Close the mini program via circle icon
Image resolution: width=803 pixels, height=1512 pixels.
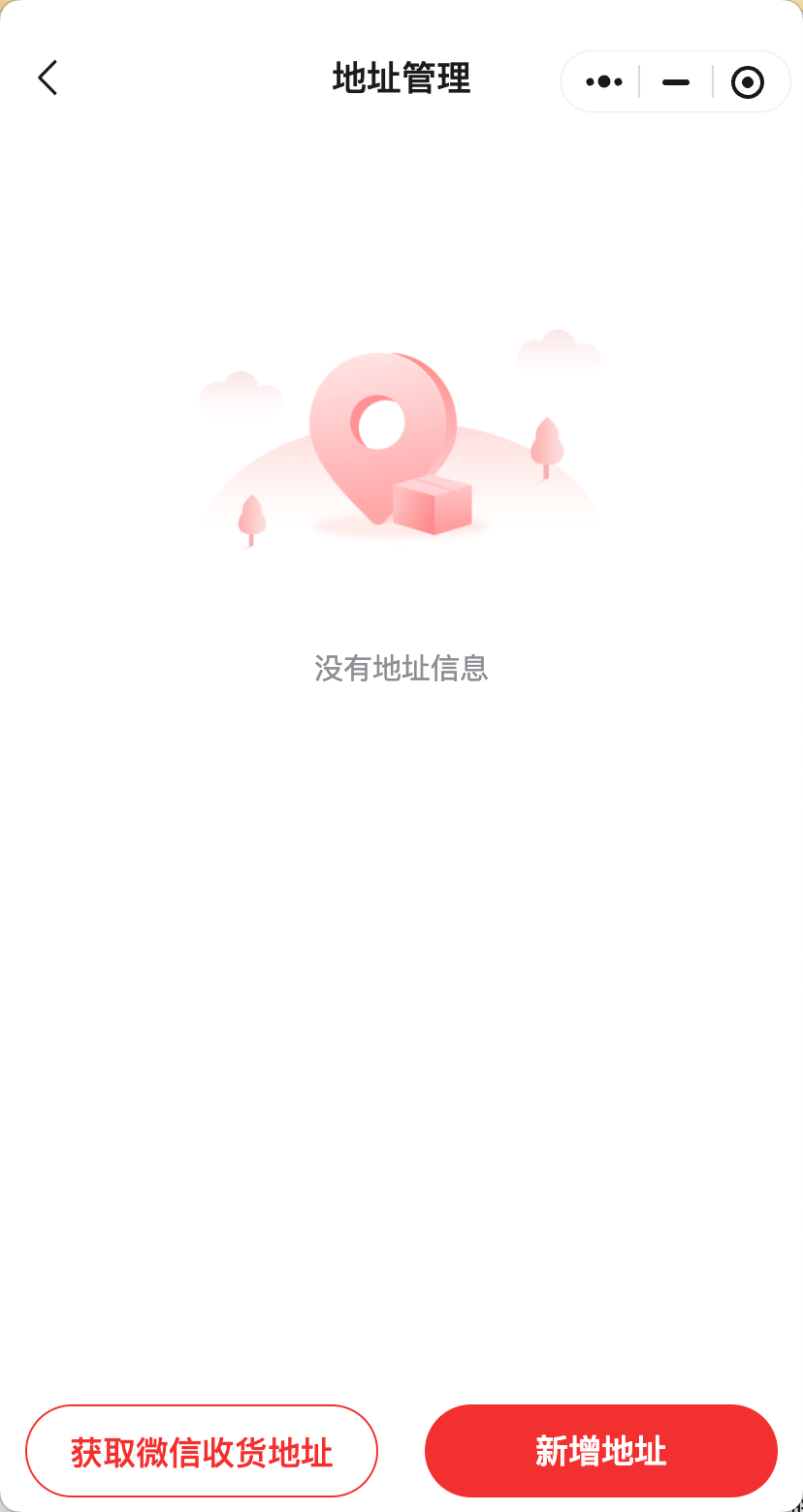[x=748, y=82]
